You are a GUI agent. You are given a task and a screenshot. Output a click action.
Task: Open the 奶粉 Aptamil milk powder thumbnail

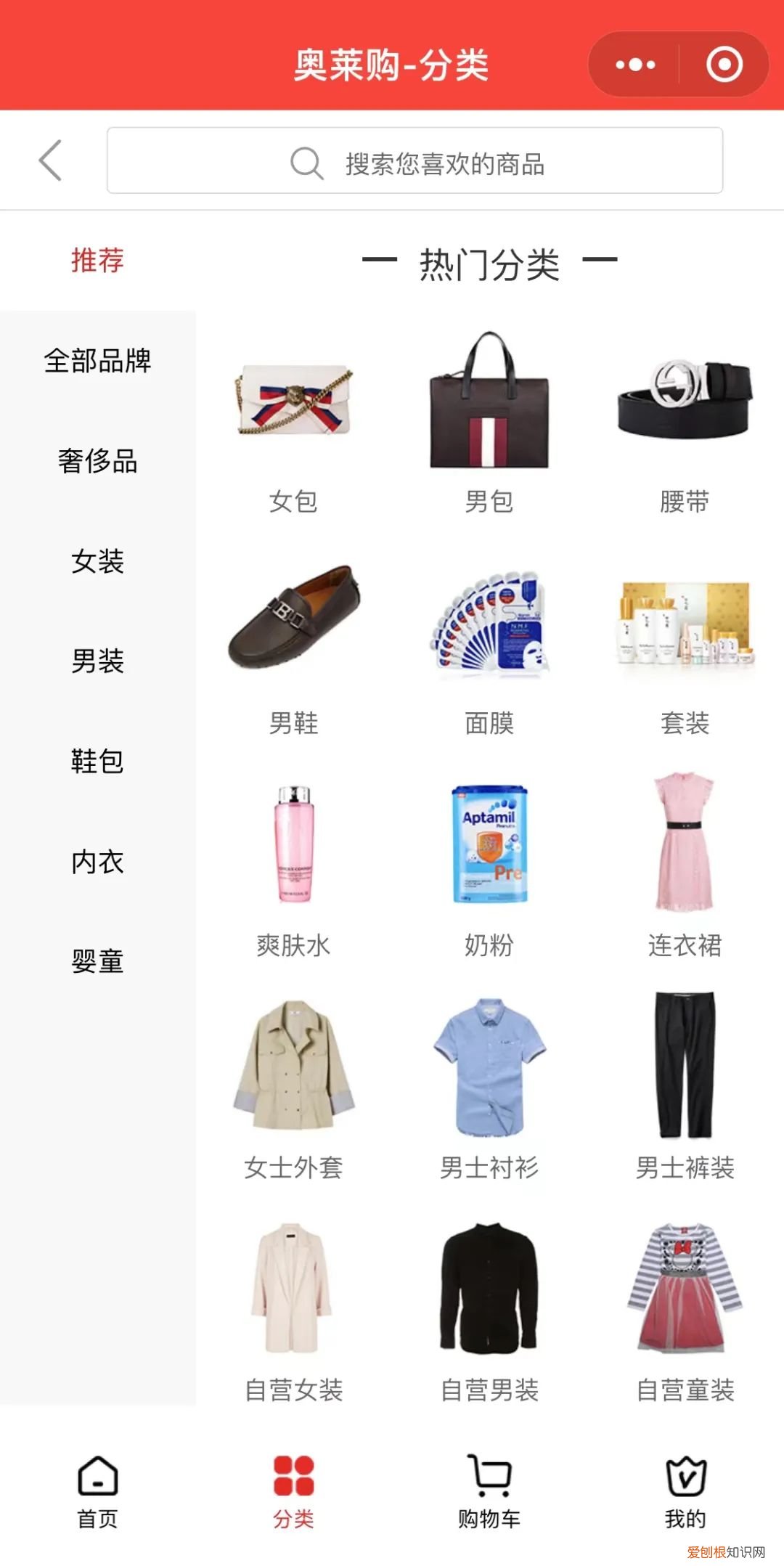[x=490, y=846]
